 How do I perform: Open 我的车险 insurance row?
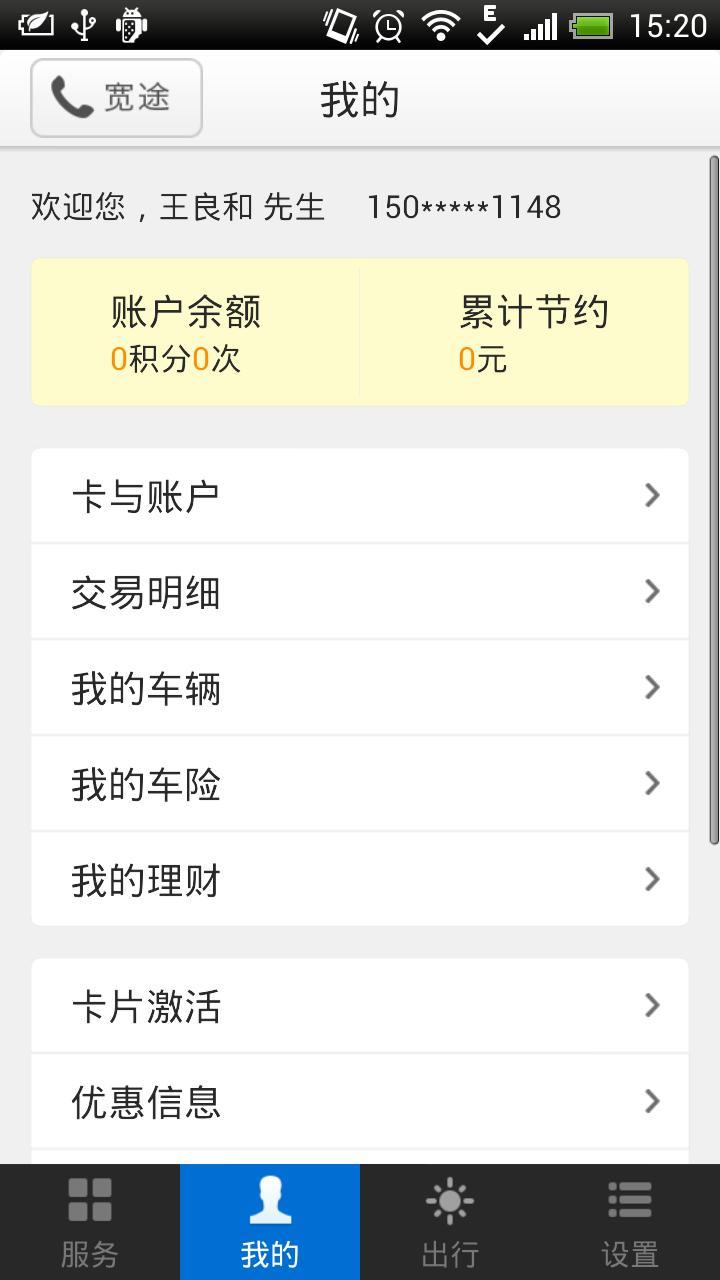point(360,784)
